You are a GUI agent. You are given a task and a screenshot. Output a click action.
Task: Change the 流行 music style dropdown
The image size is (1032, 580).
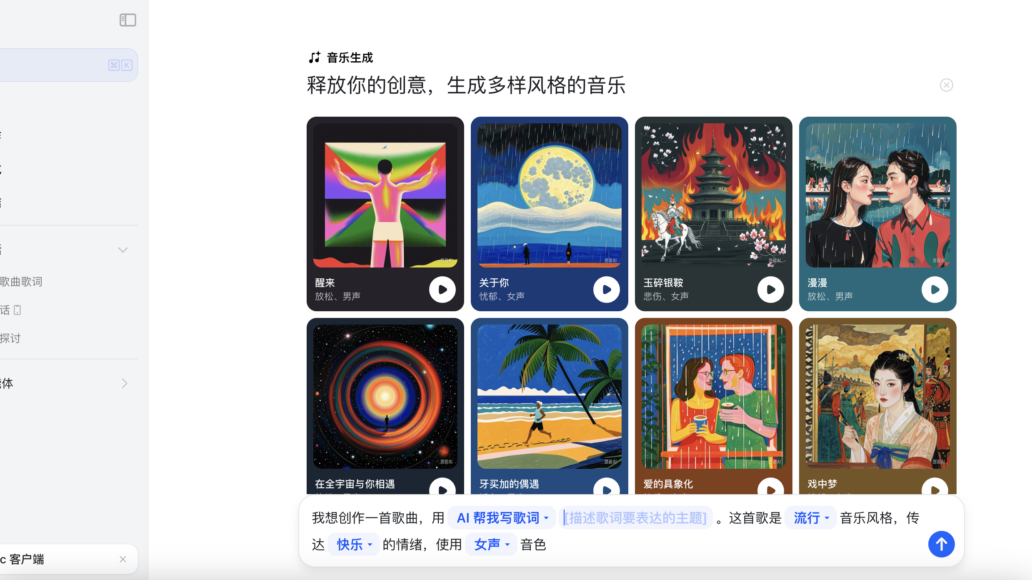[x=811, y=518]
